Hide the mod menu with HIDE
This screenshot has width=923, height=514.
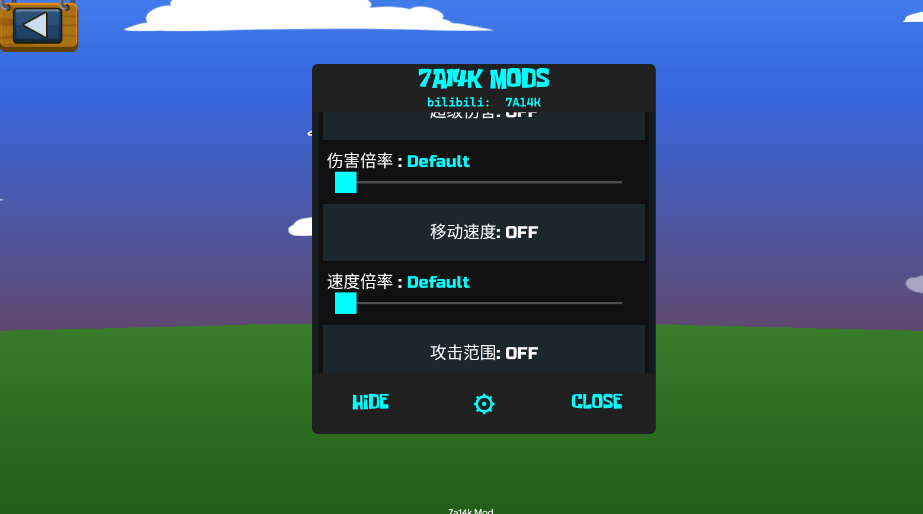[x=370, y=402]
